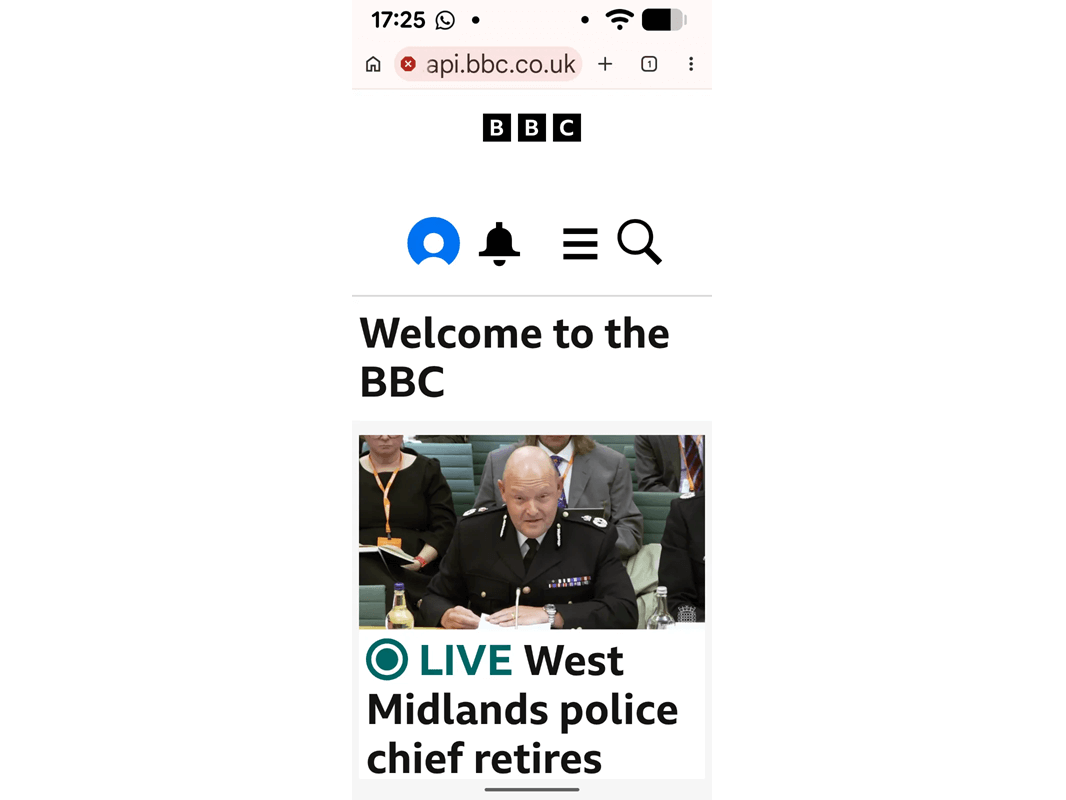Tap the police chief article photo
Image resolution: width=1066 pixels, height=800 pixels.
pos(532,531)
